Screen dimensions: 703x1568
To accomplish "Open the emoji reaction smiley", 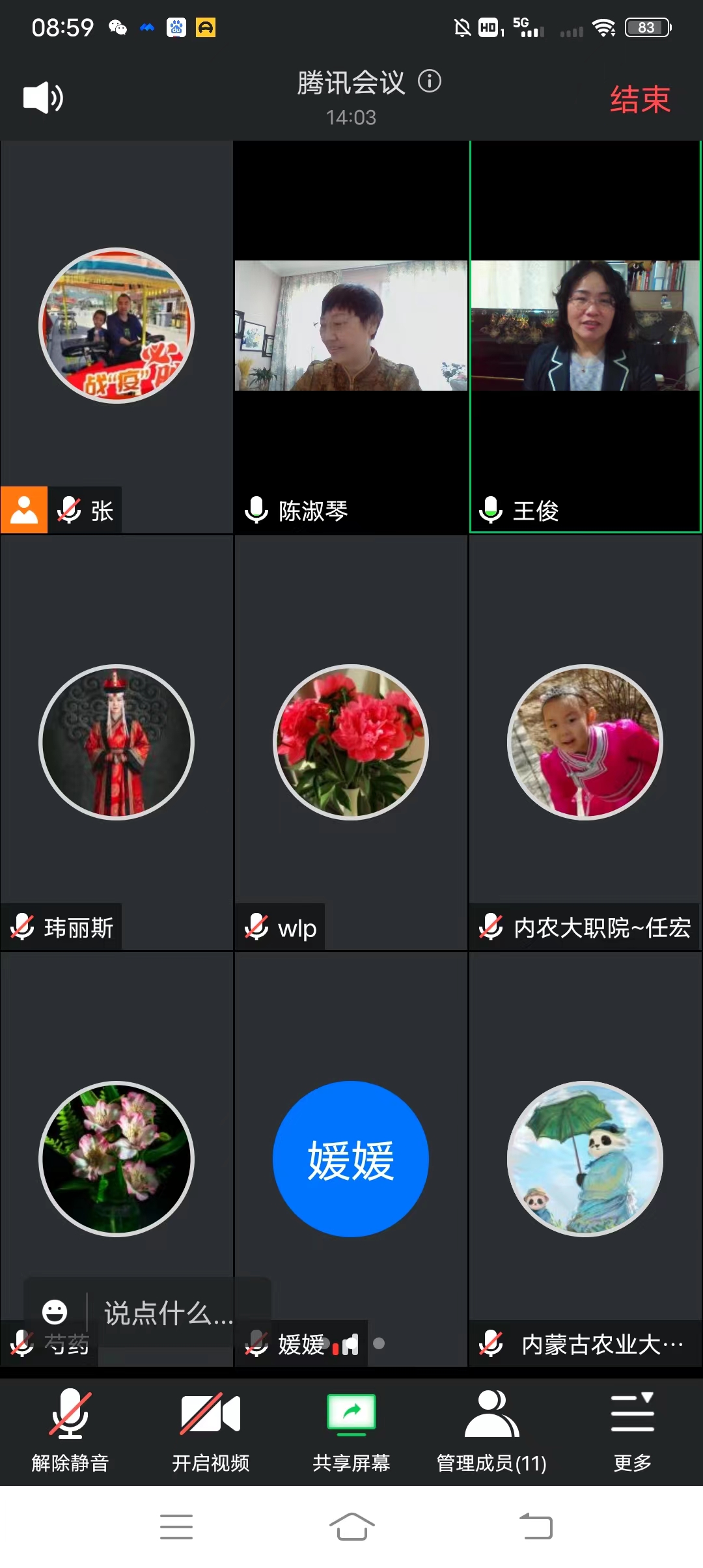I will [x=55, y=1311].
